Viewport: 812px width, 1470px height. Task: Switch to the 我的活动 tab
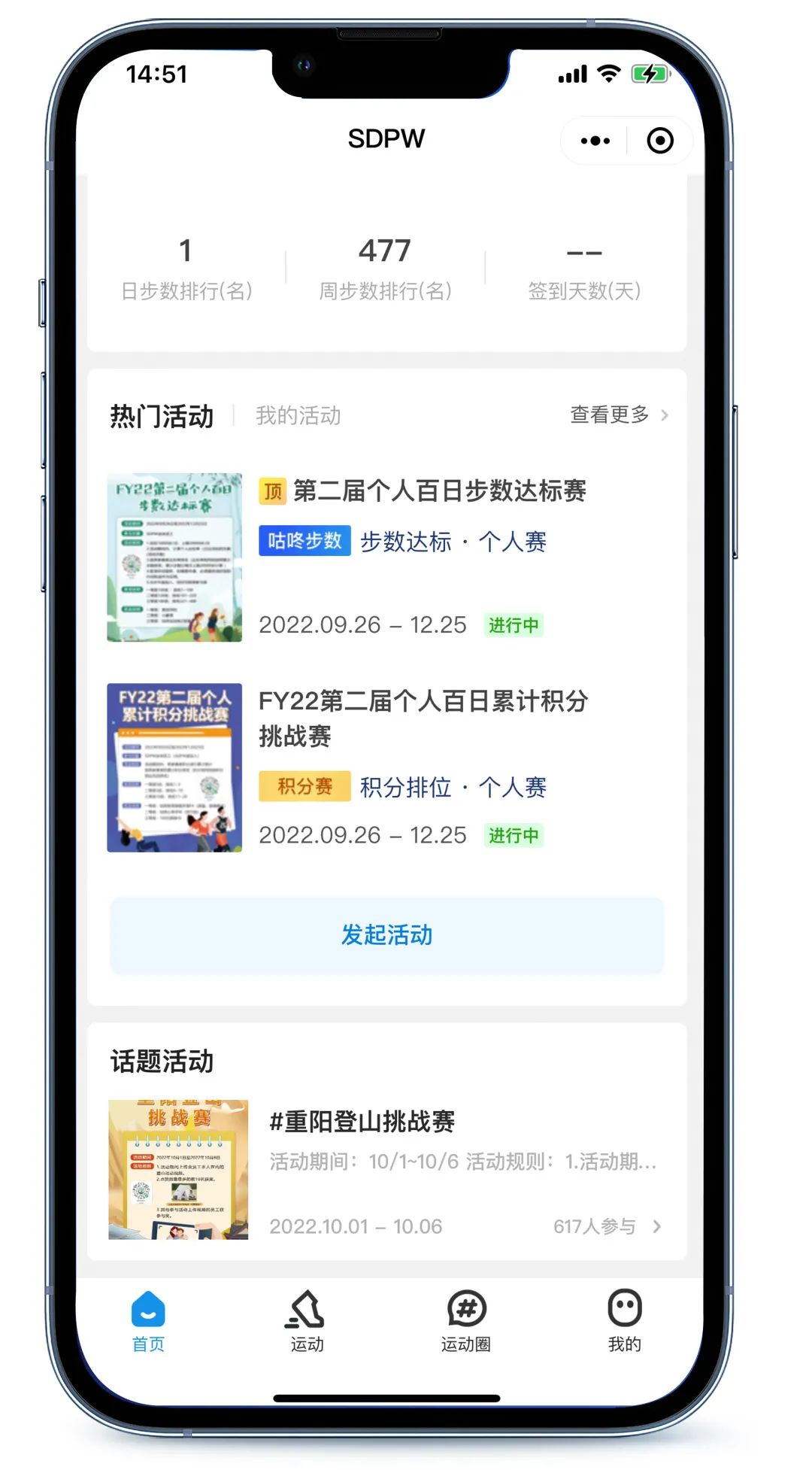[x=298, y=415]
